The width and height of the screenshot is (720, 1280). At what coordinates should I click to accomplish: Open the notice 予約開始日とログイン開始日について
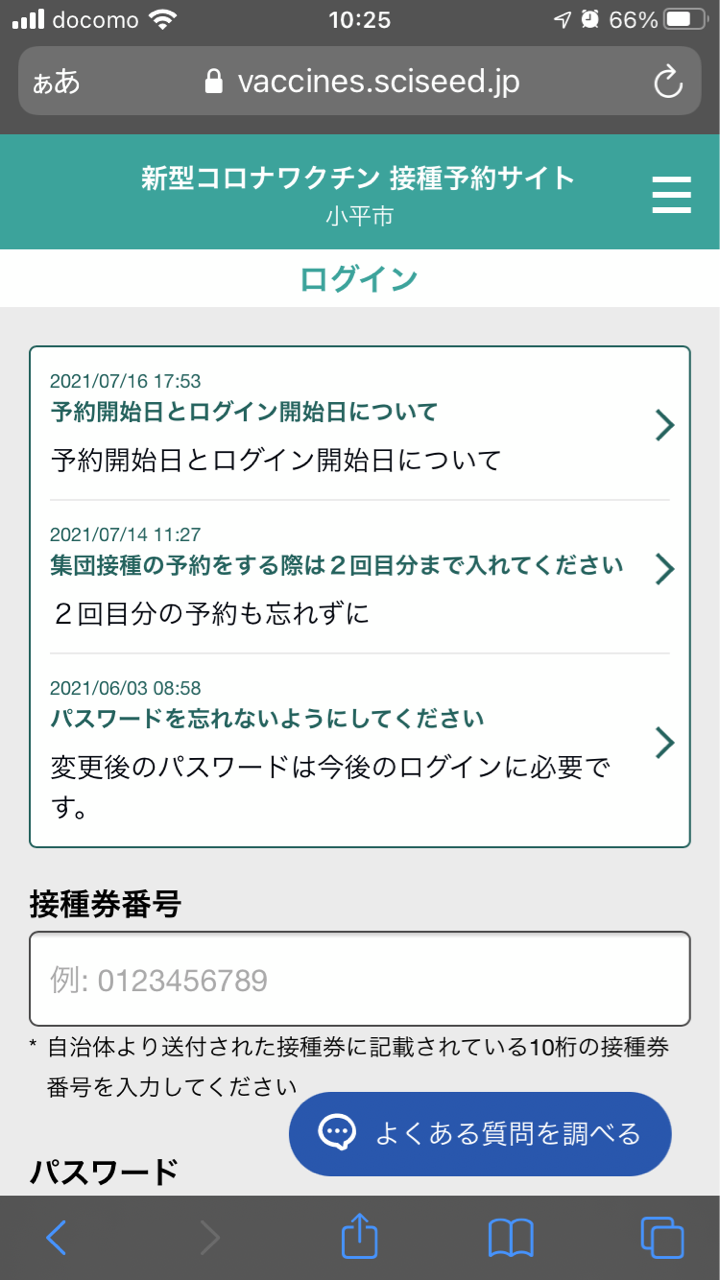tap(360, 424)
